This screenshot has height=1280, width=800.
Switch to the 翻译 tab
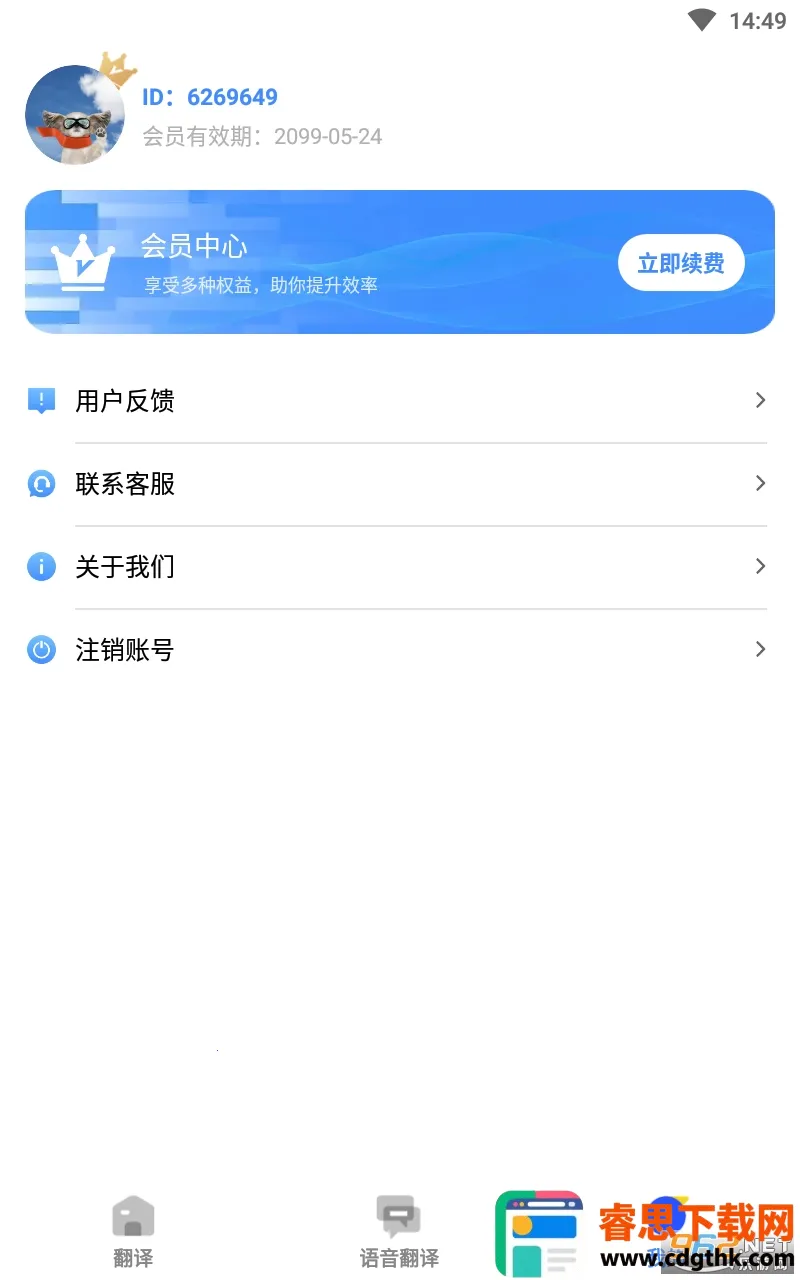(x=133, y=1232)
